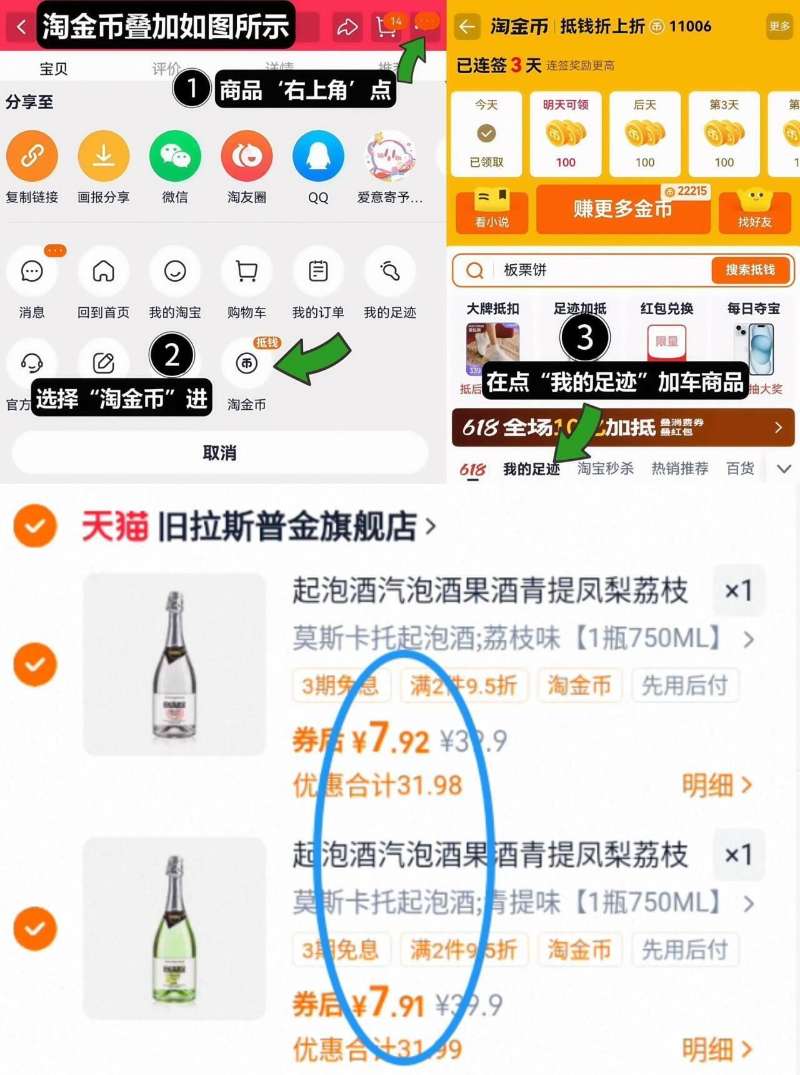Open 淘友圈 from the share sheet
800x1075 pixels.
pos(246,157)
